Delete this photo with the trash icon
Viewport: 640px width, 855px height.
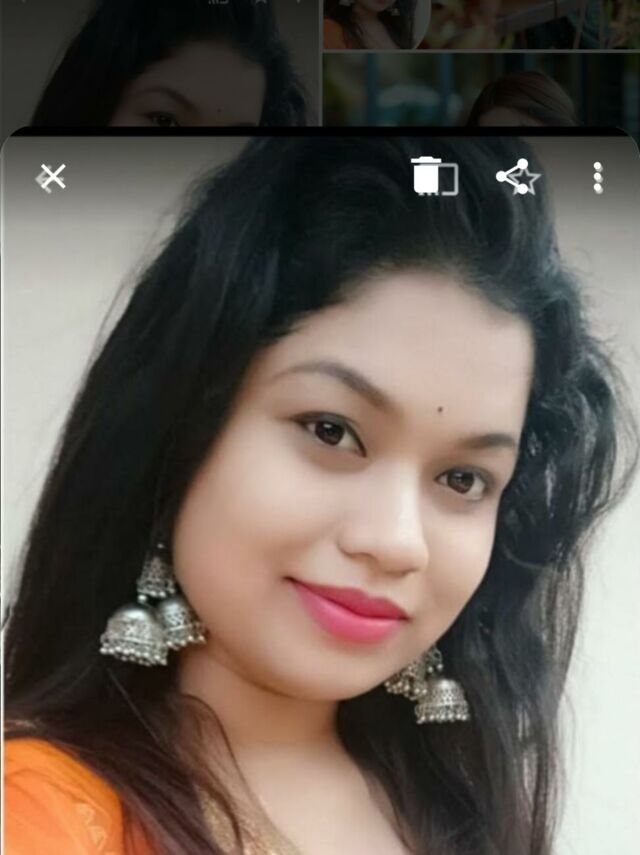point(427,175)
